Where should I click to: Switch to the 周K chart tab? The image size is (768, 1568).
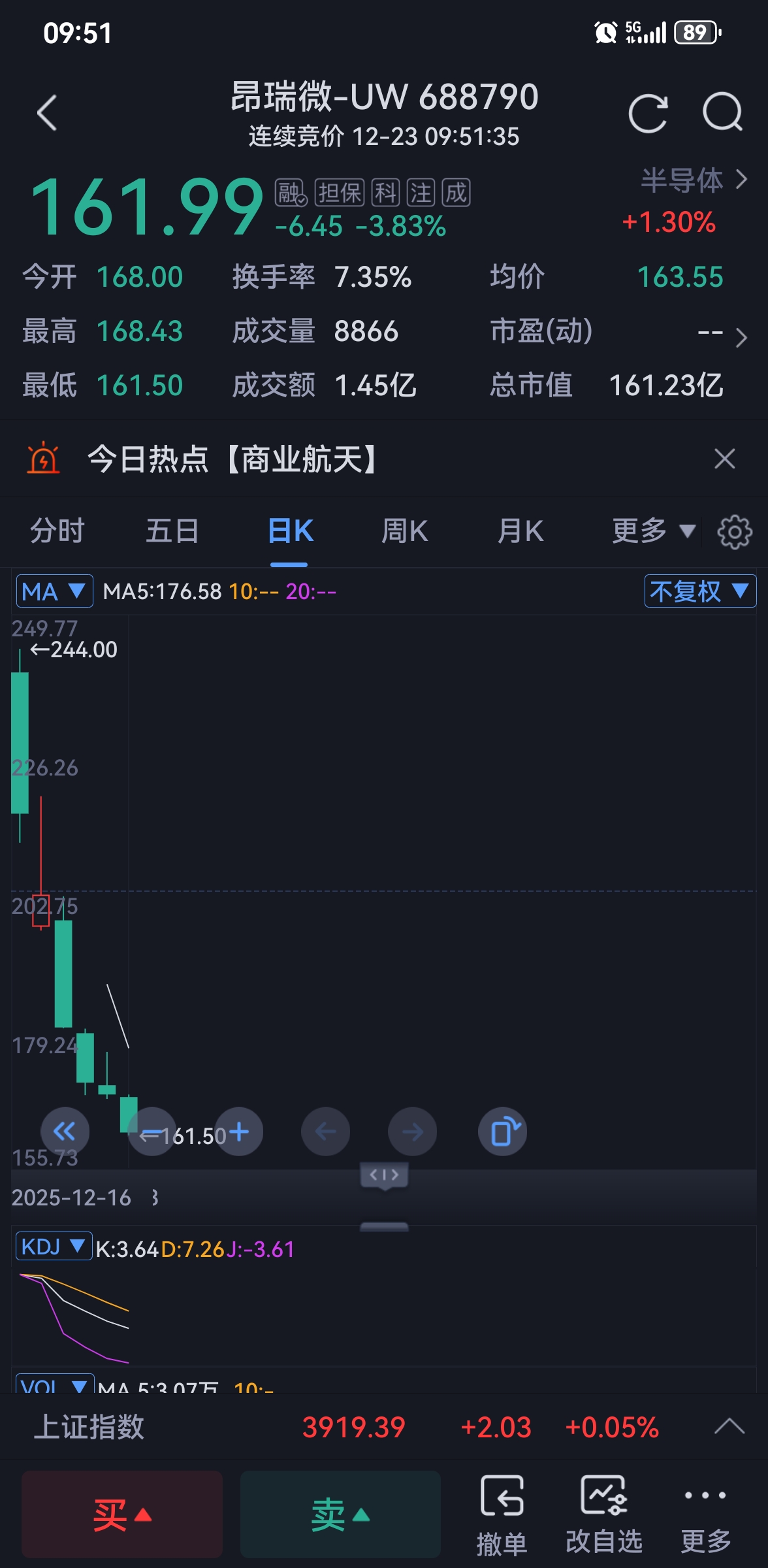pyautogui.click(x=404, y=531)
